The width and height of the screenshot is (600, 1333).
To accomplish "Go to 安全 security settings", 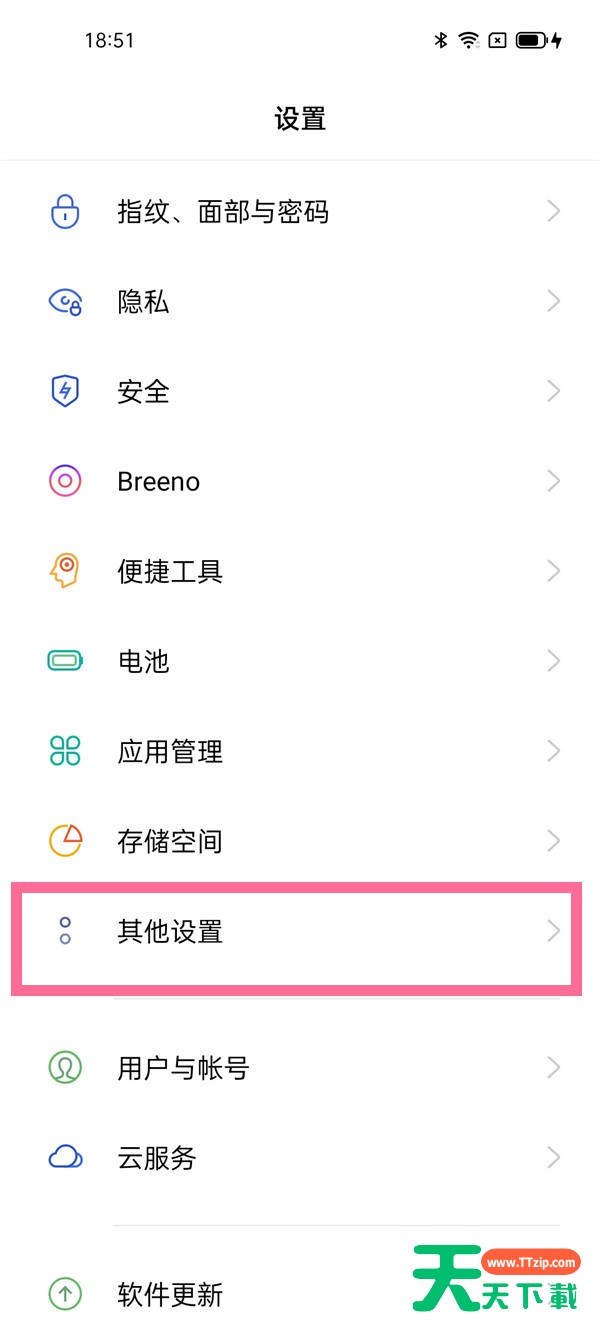I will [300, 392].
